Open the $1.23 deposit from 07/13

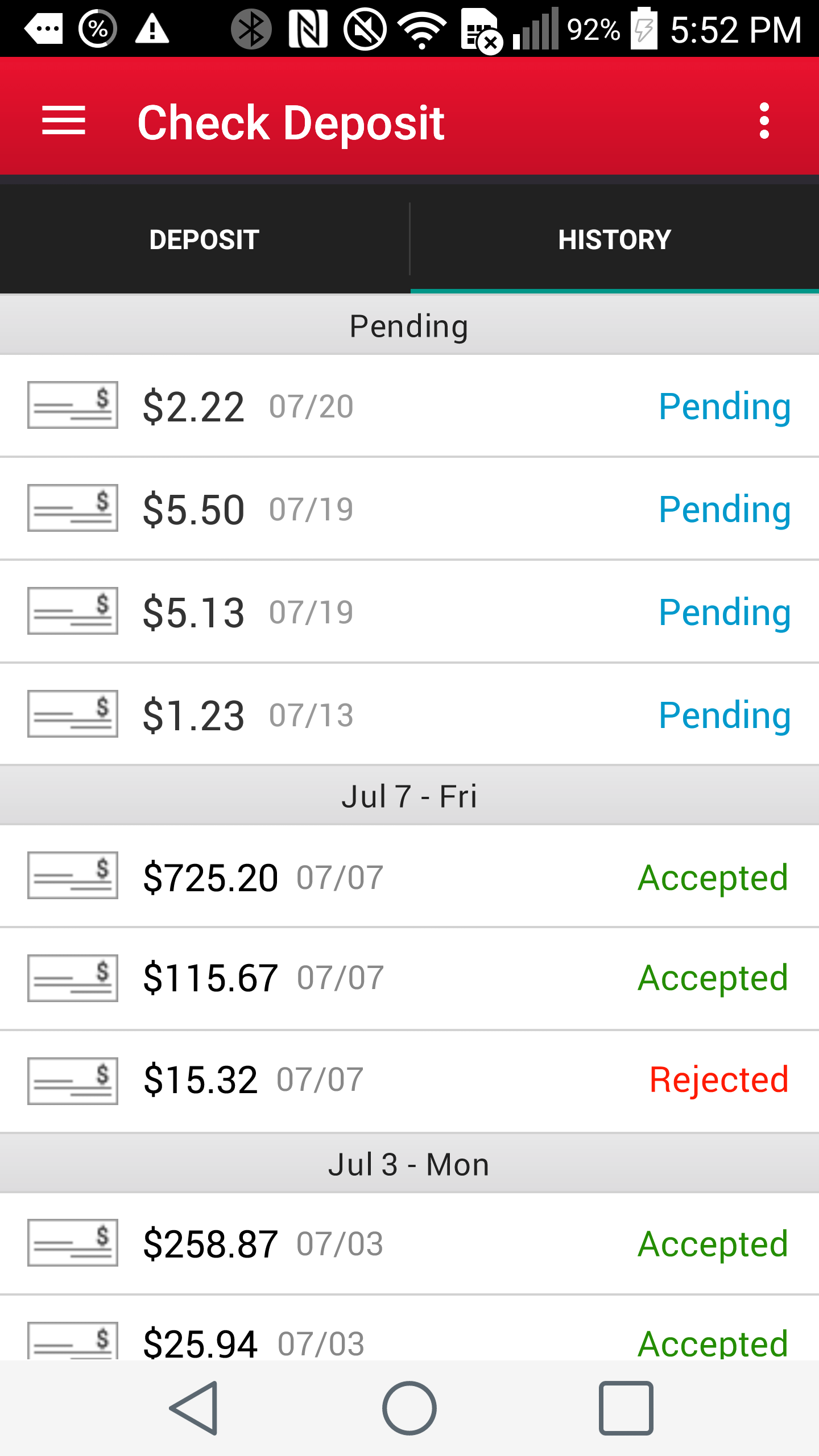409,715
